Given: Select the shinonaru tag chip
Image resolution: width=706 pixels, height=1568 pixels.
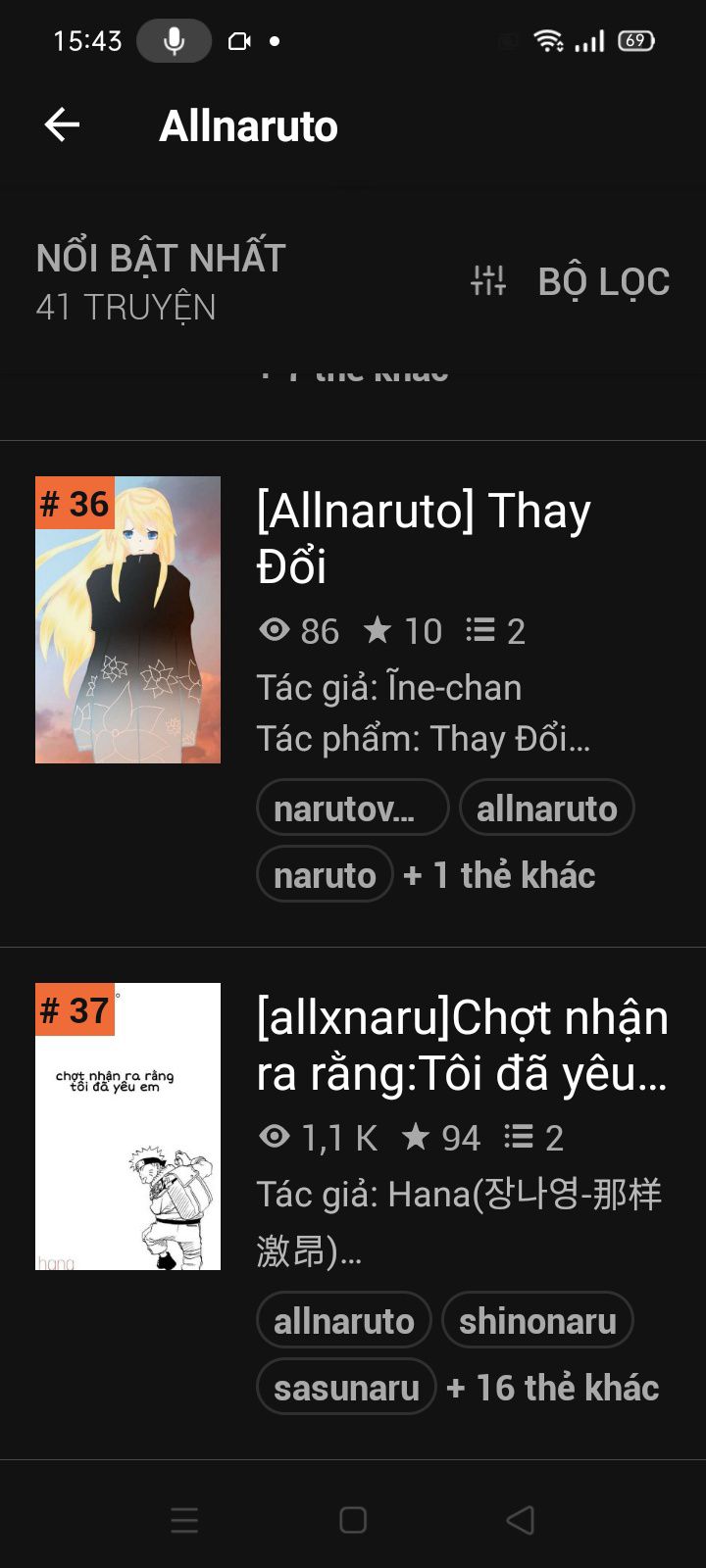Looking at the screenshot, I should (537, 1321).
